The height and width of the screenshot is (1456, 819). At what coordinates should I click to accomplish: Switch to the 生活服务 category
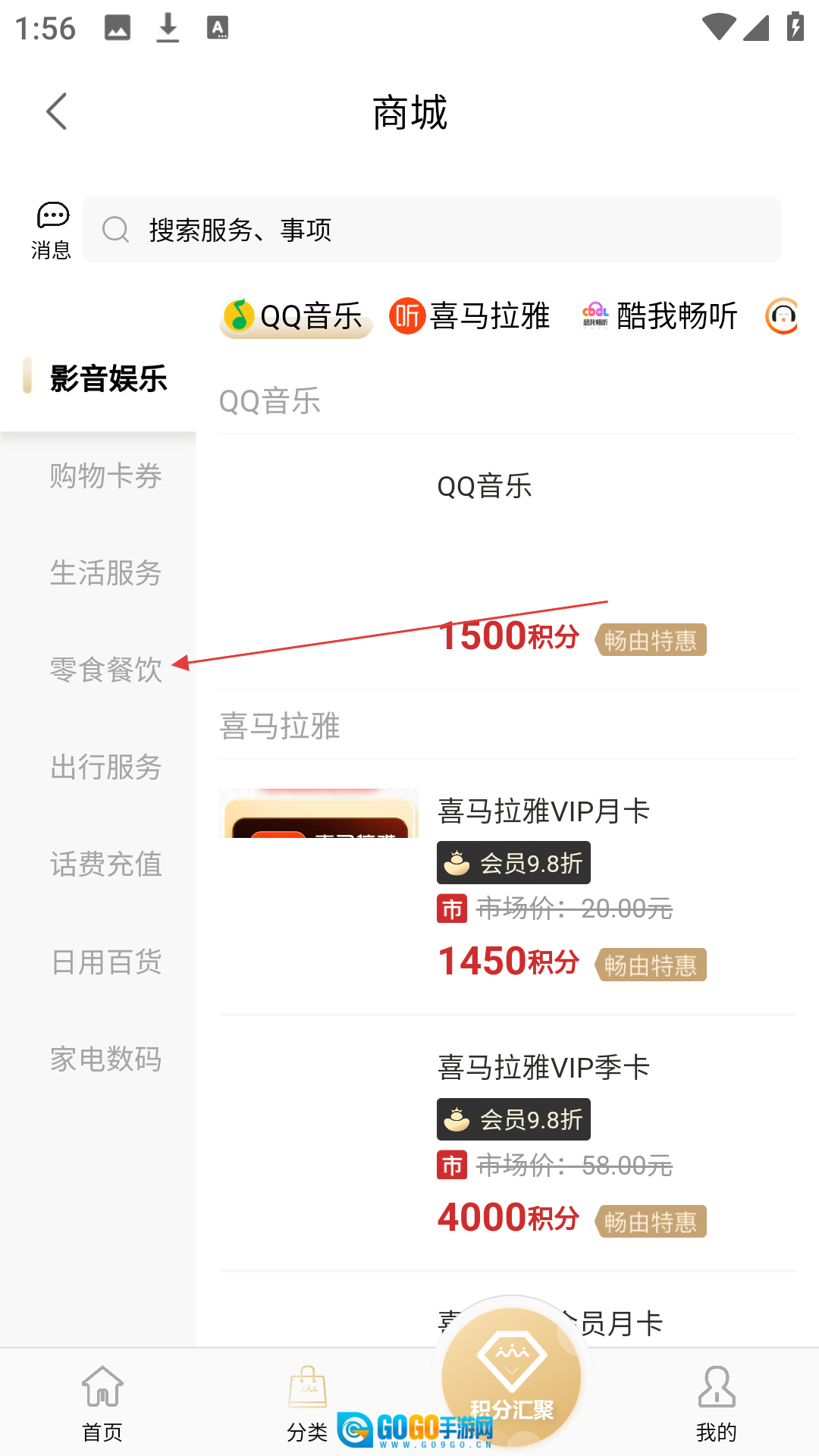[105, 573]
